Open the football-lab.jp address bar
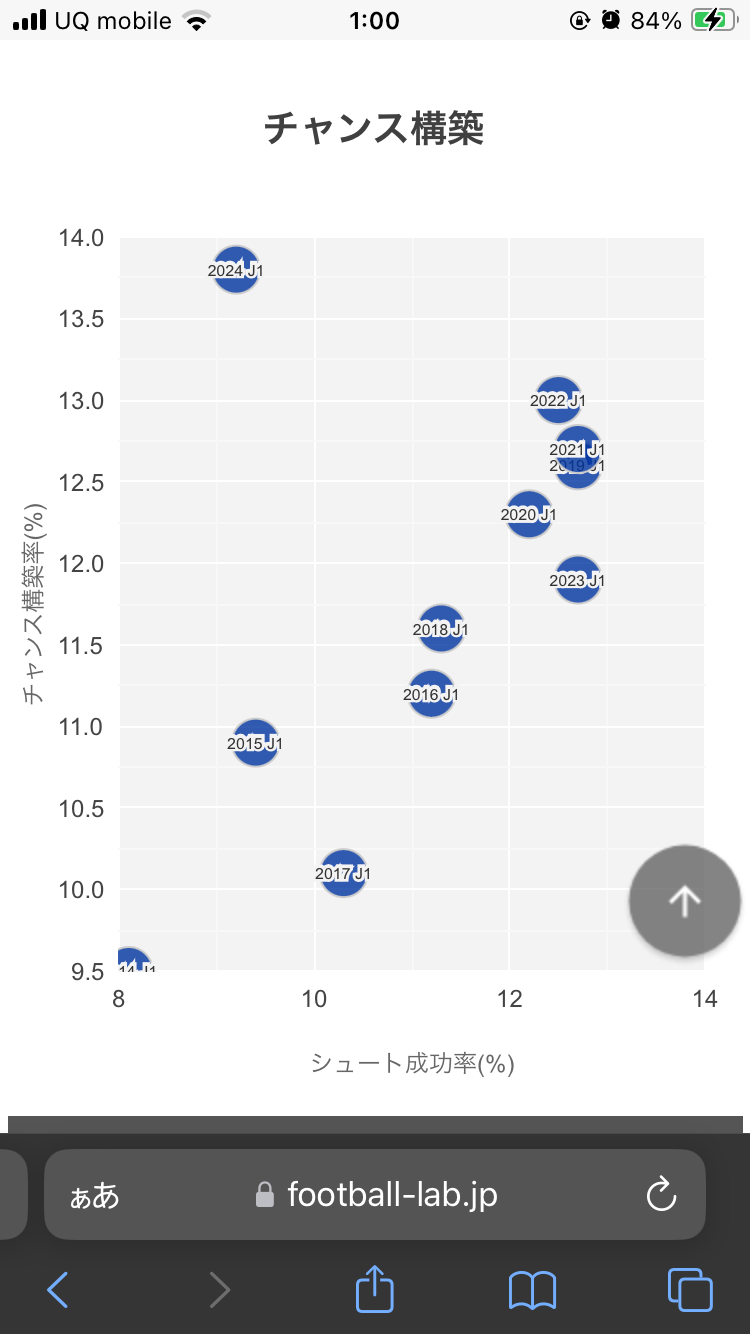The height and width of the screenshot is (1334, 750). coord(390,1195)
